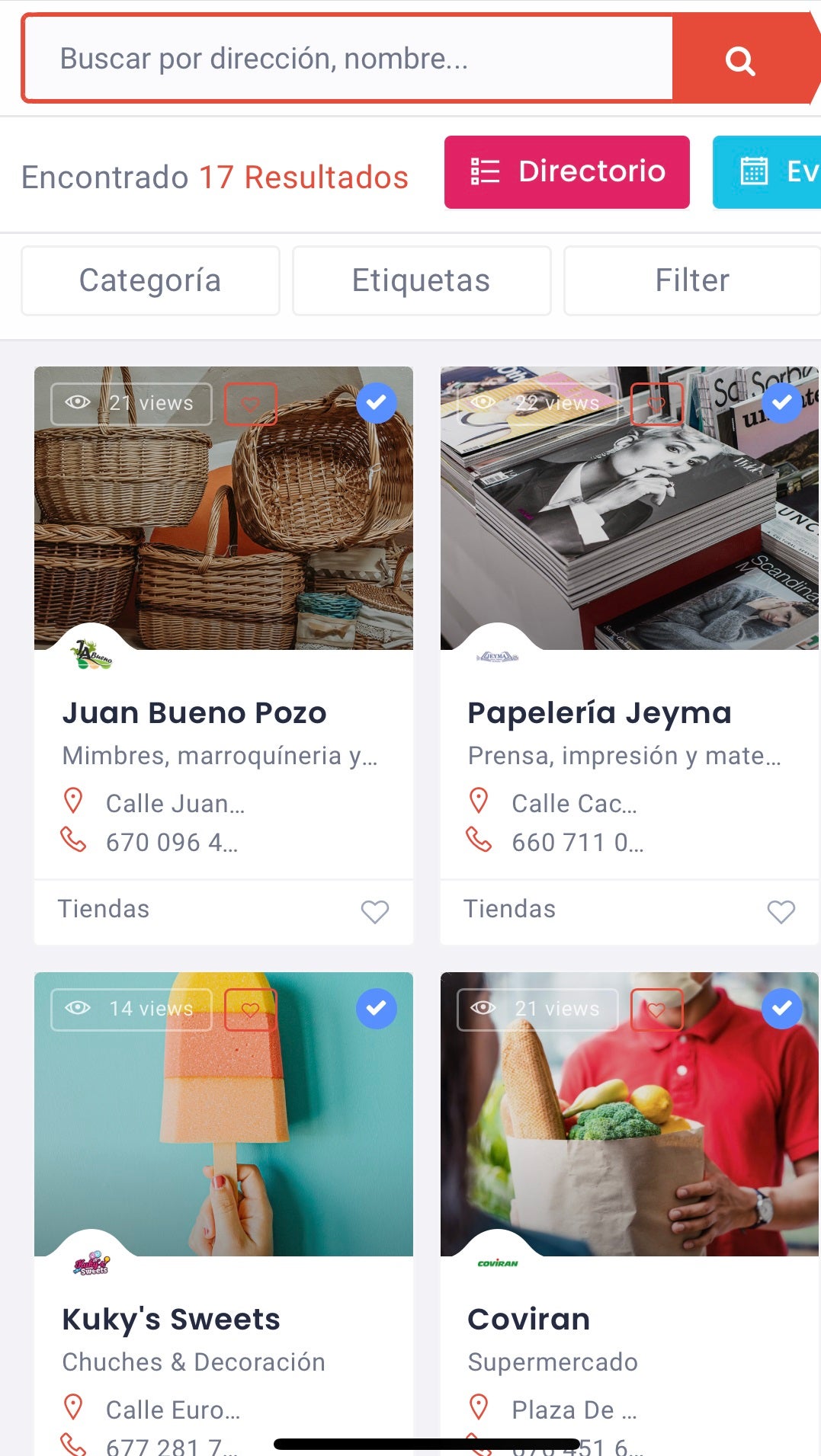Open the Papelería Jeyma listing

(599, 713)
